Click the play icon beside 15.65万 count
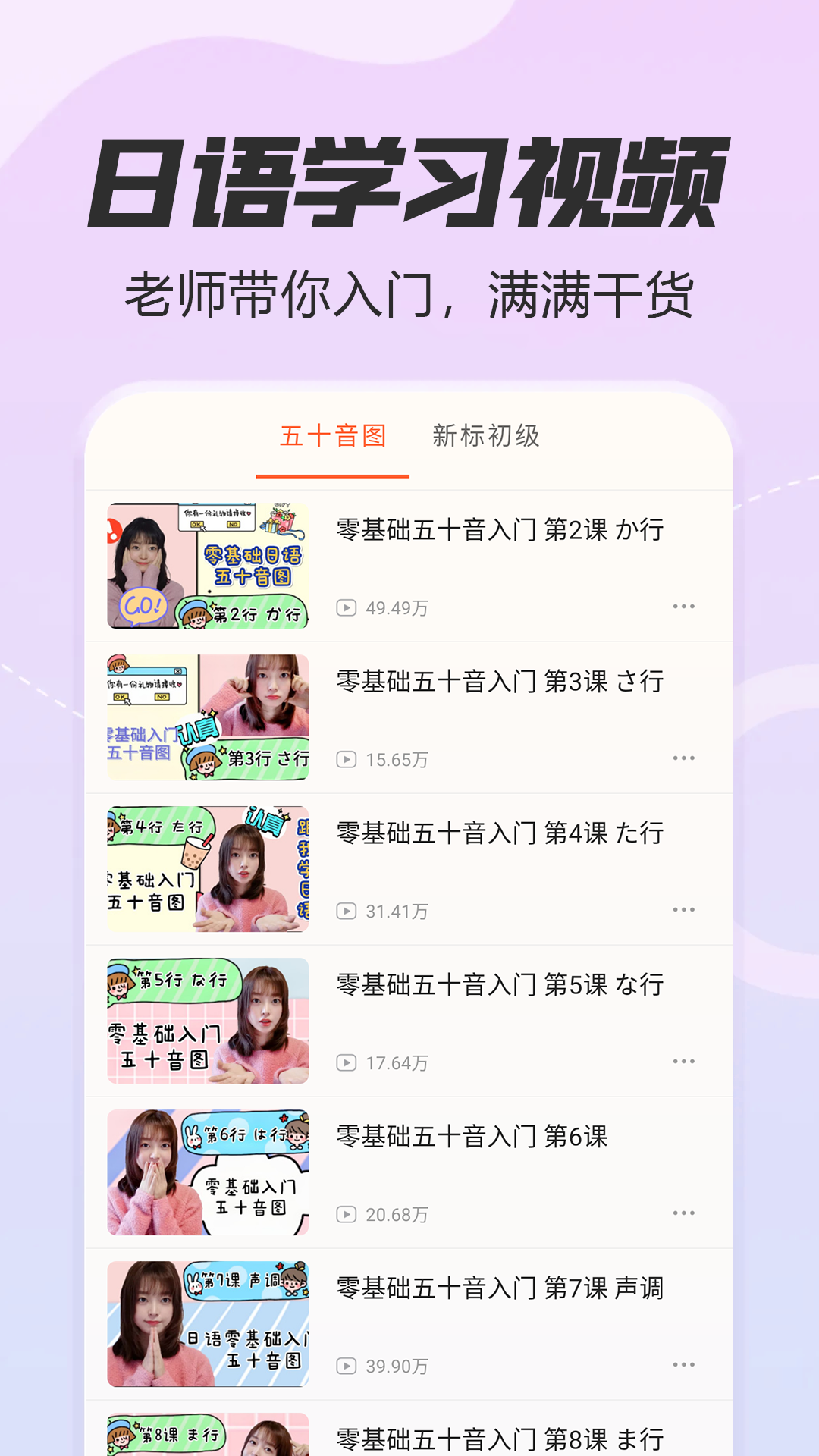This screenshot has width=819, height=1456. point(347,758)
